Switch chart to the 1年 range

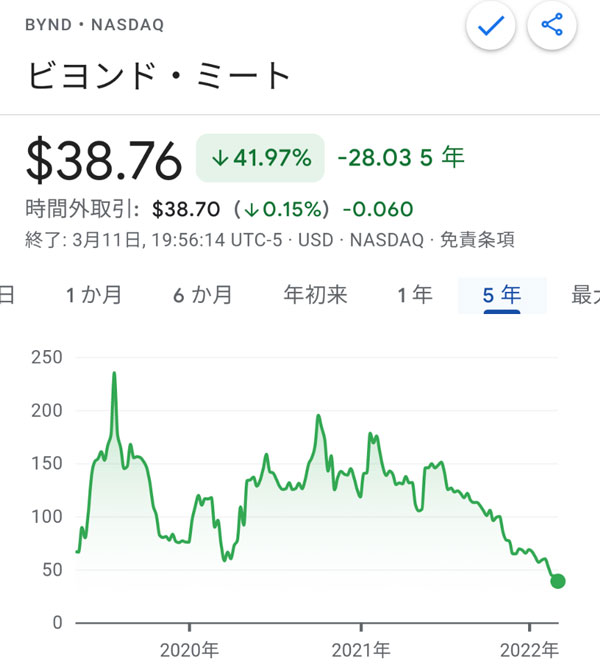[414, 295]
